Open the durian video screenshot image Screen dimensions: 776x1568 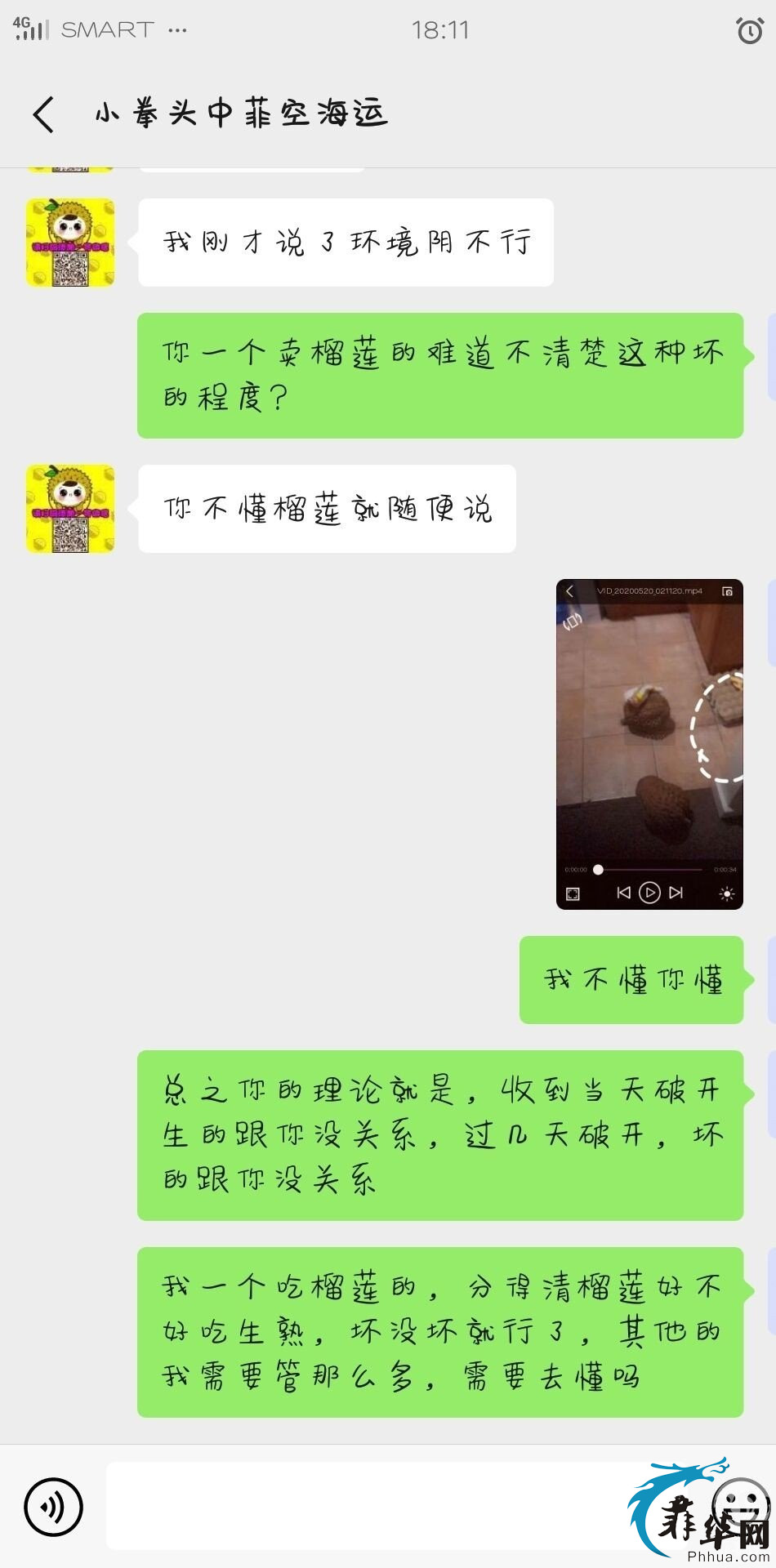pyautogui.click(x=649, y=744)
